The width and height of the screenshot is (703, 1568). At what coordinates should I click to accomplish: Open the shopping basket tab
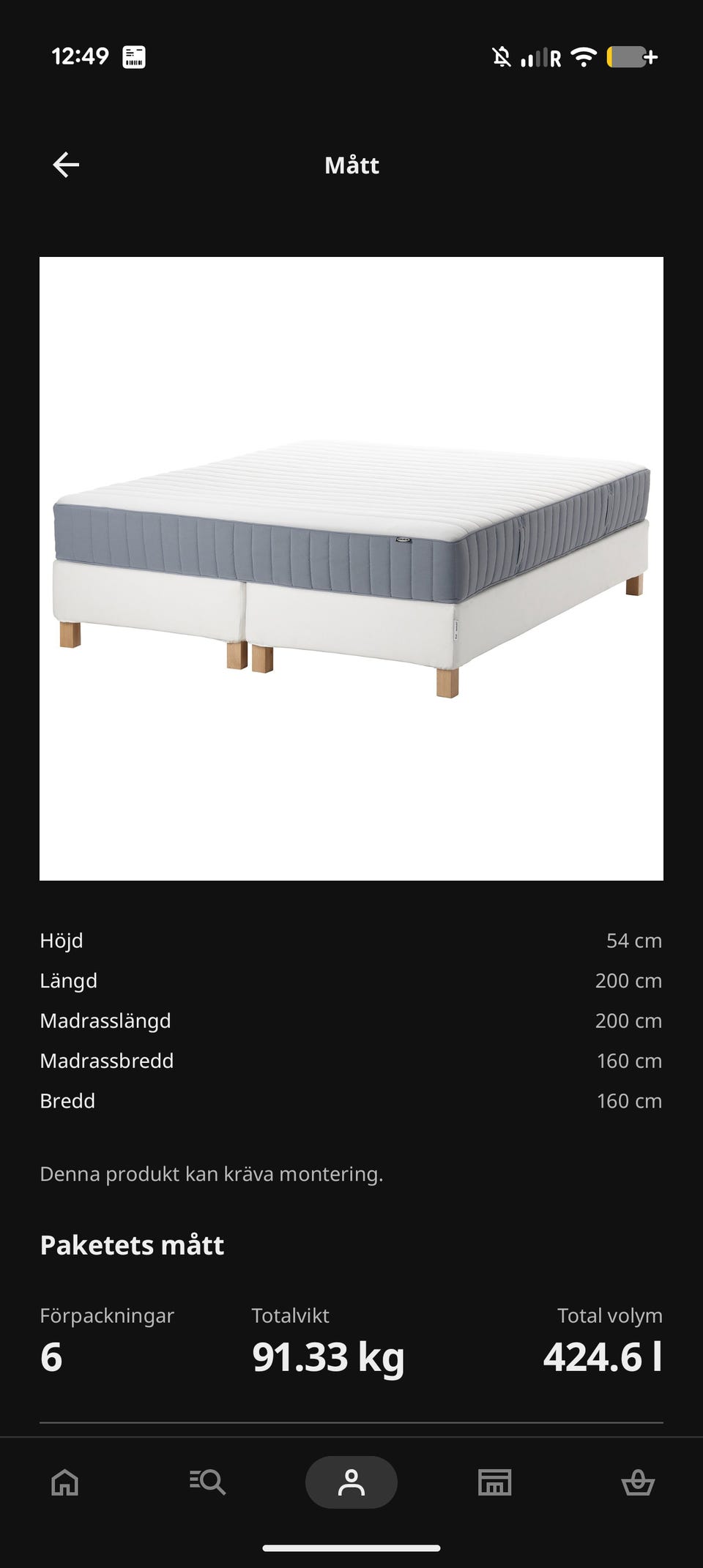pyautogui.click(x=638, y=1482)
